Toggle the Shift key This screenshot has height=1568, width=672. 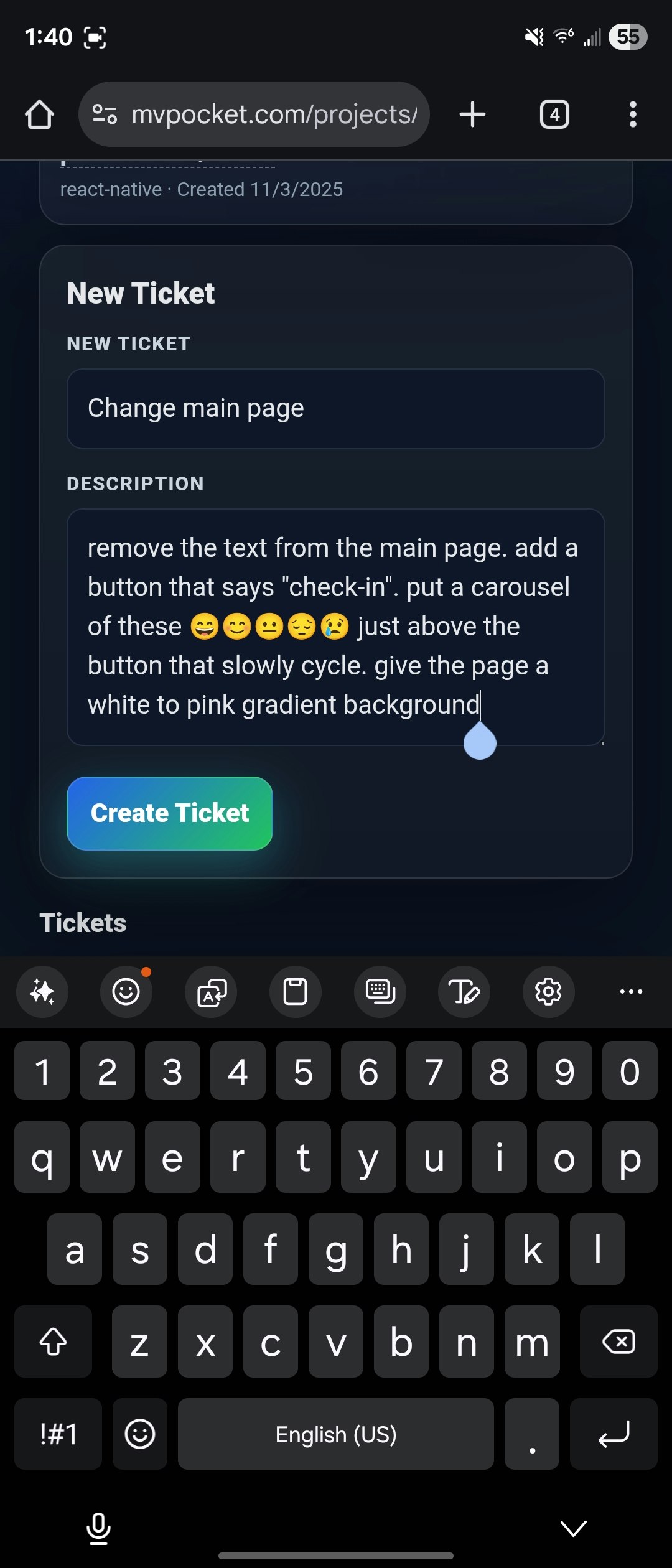tap(54, 1342)
